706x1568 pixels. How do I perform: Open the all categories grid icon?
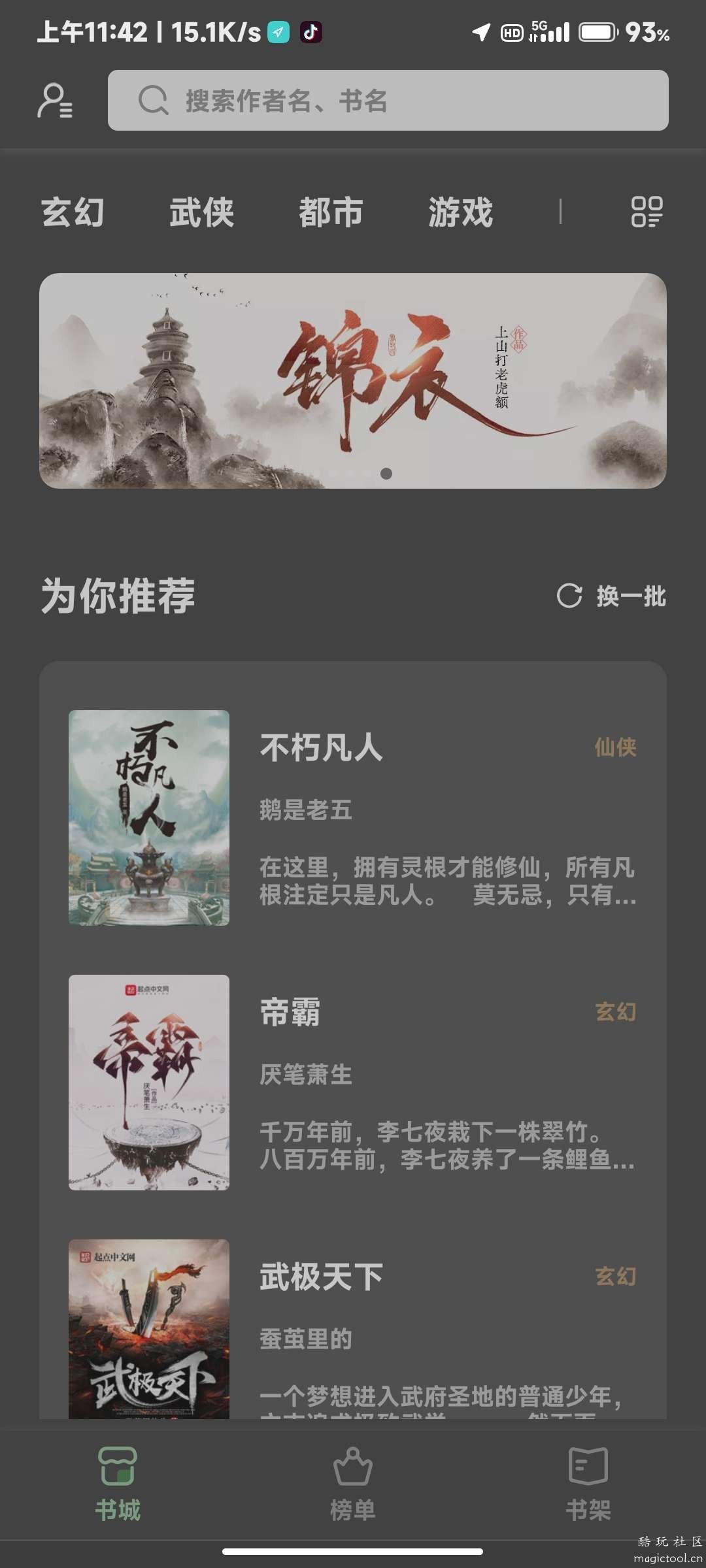point(647,212)
